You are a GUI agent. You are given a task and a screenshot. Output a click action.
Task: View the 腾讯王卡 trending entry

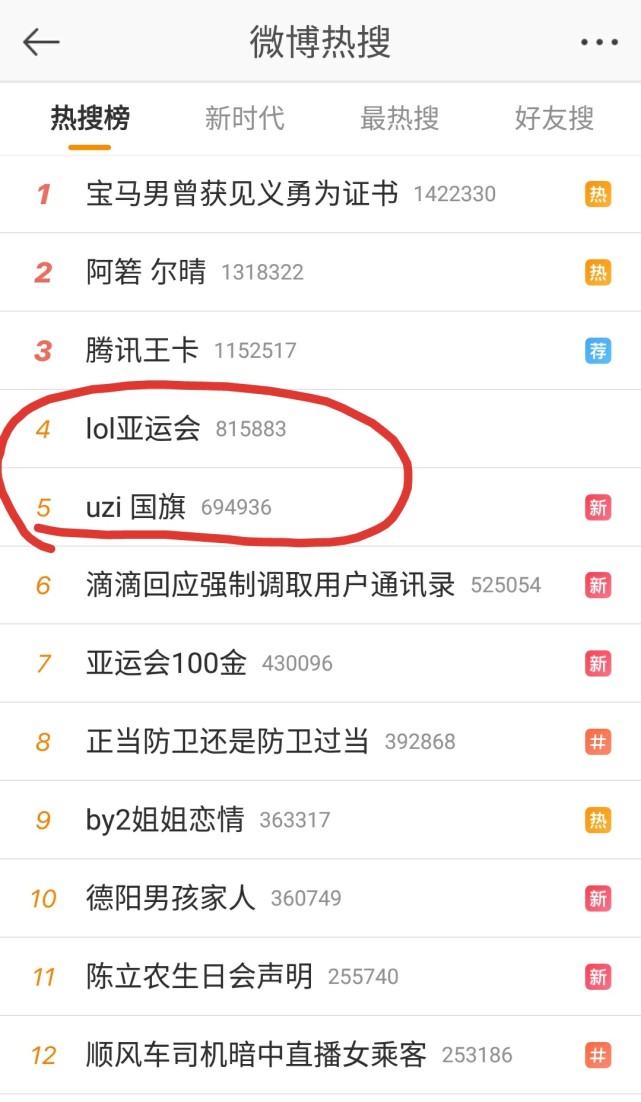pyautogui.click(x=143, y=351)
